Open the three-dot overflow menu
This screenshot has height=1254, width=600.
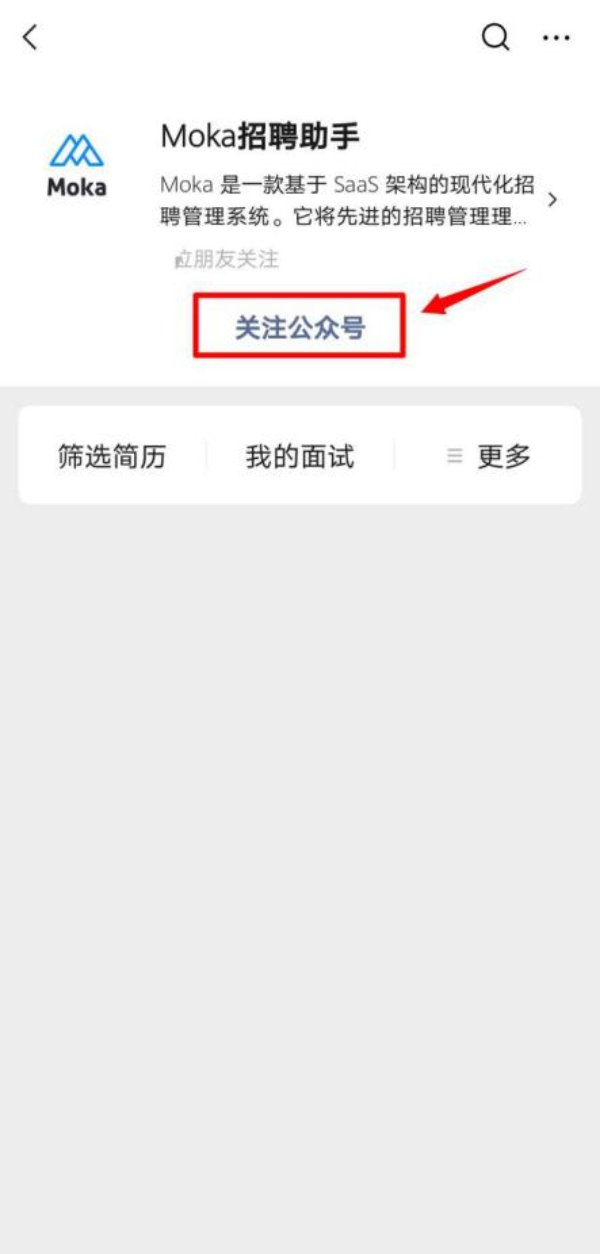pos(556,38)
